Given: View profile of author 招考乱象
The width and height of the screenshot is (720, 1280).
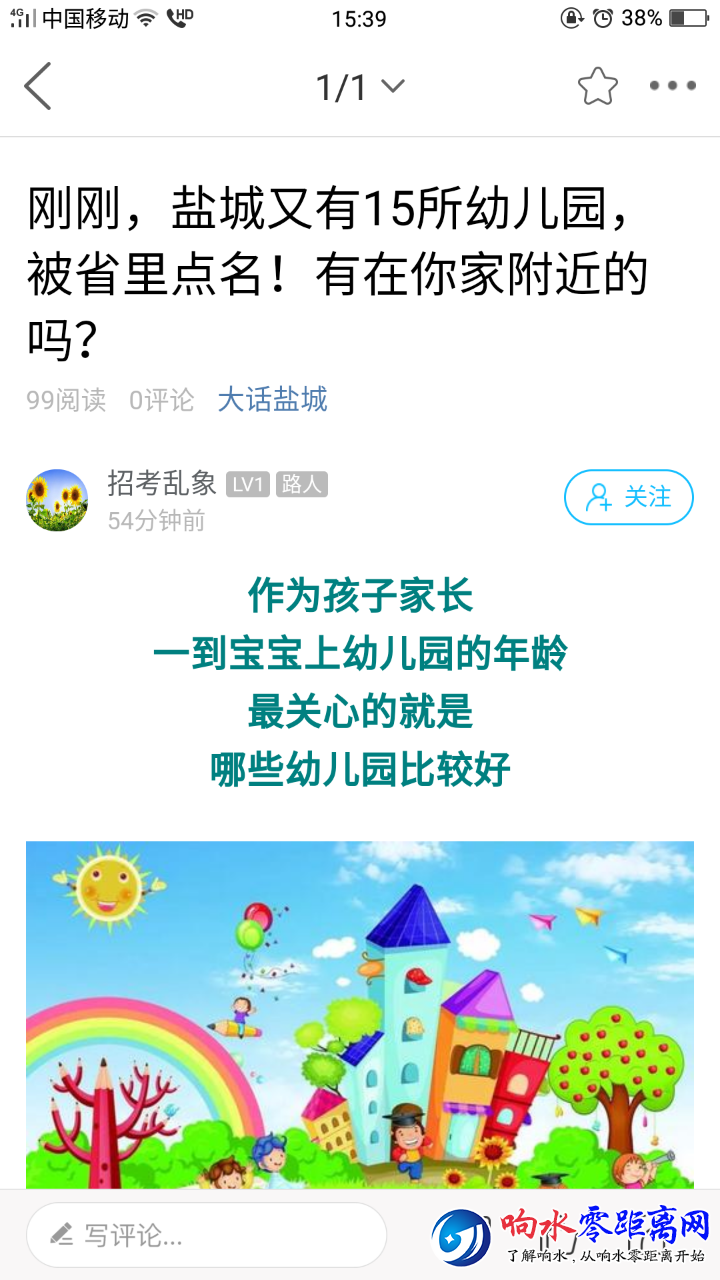Looking at the screenshot, I should tap(161, 484).
